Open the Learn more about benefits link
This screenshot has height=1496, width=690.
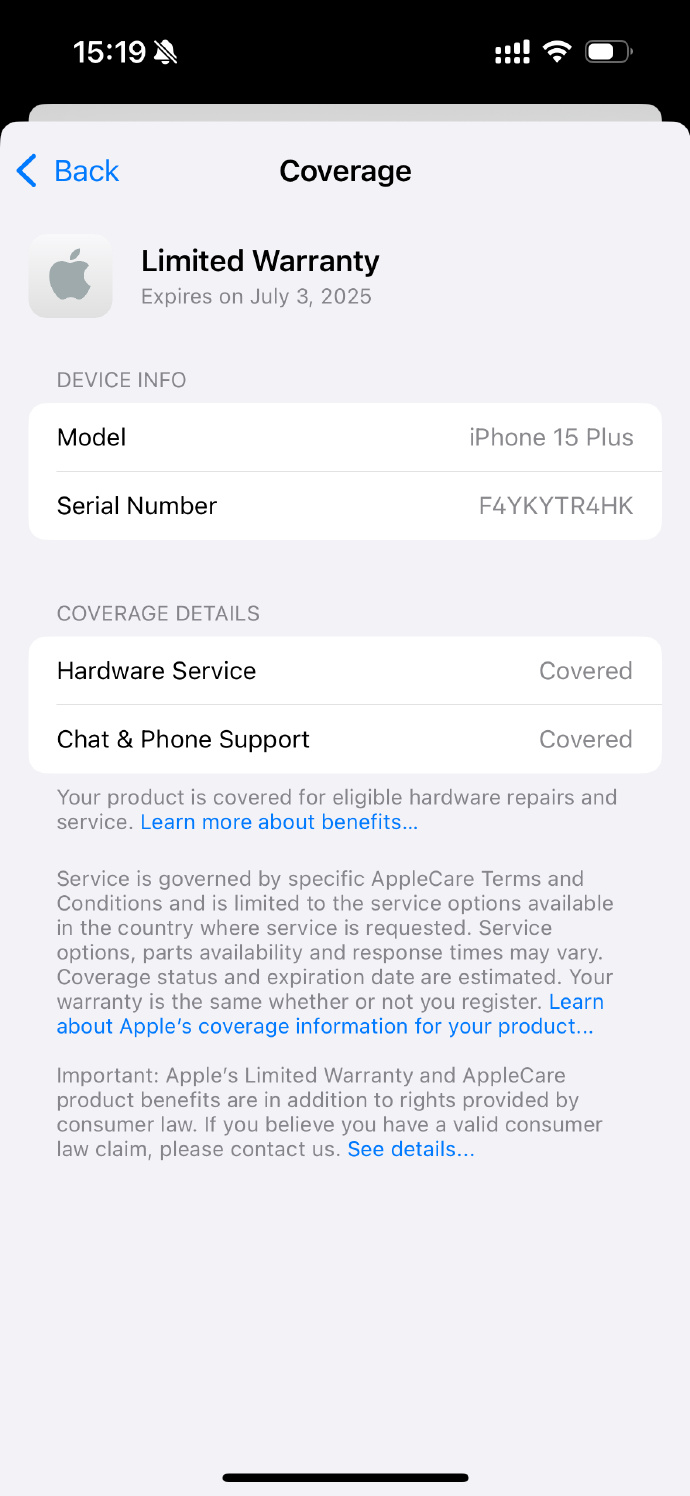point(279,822)
